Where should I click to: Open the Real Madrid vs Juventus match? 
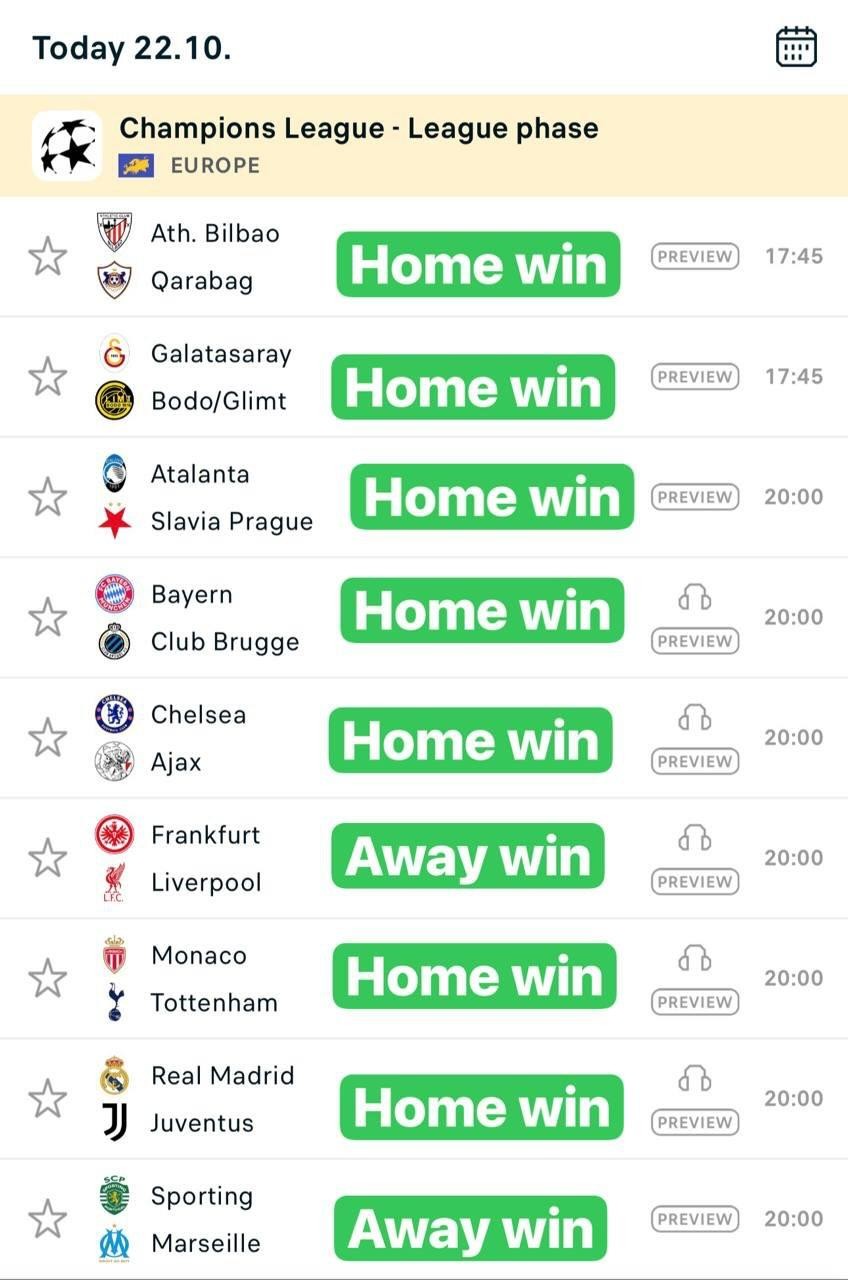[222, 1099]
